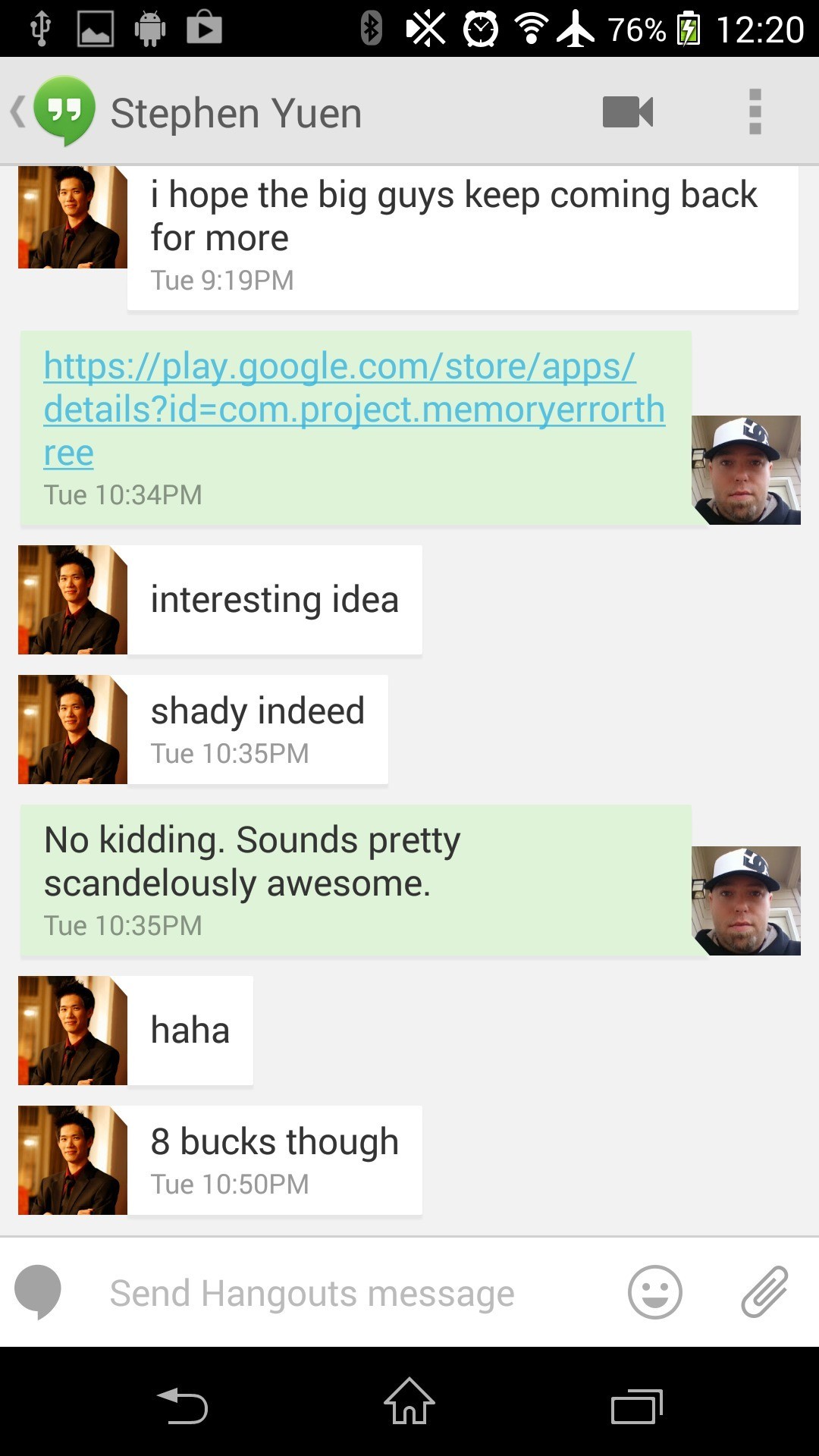Attach a file with the paperclip
819x1456 pixels.
pos(764,1291)
